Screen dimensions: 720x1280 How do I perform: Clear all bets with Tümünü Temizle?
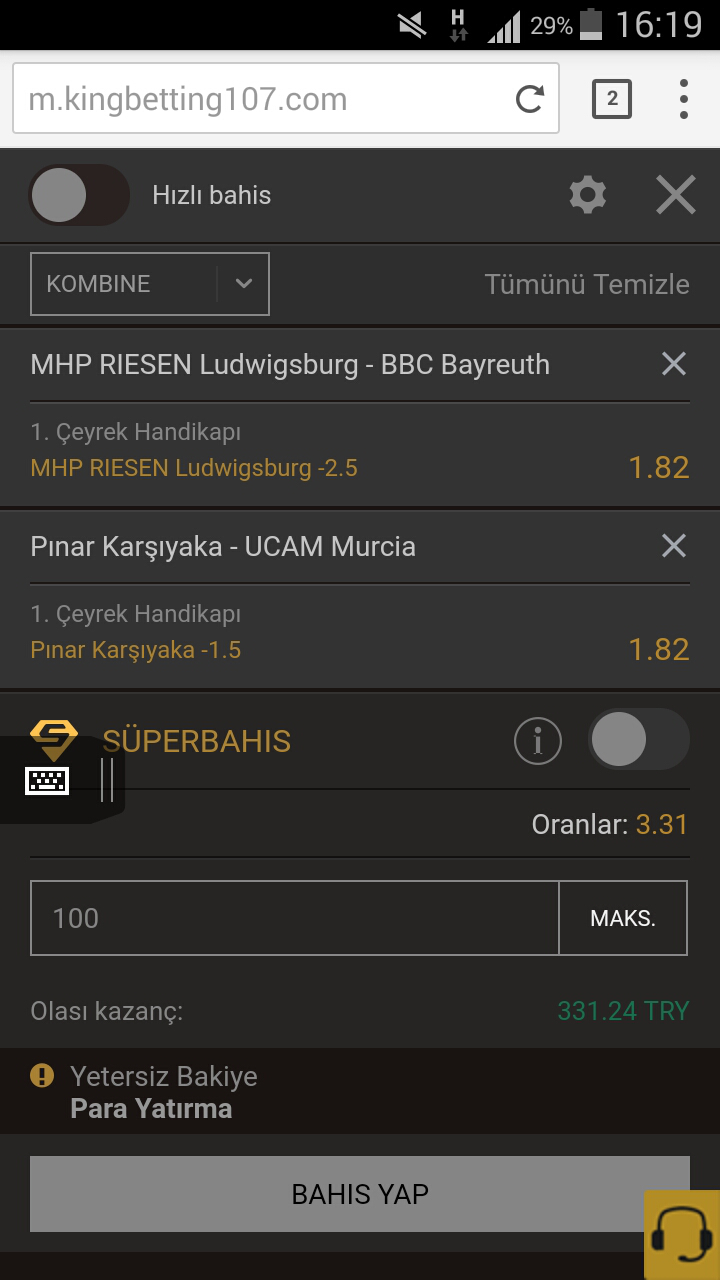coord(587,284)
